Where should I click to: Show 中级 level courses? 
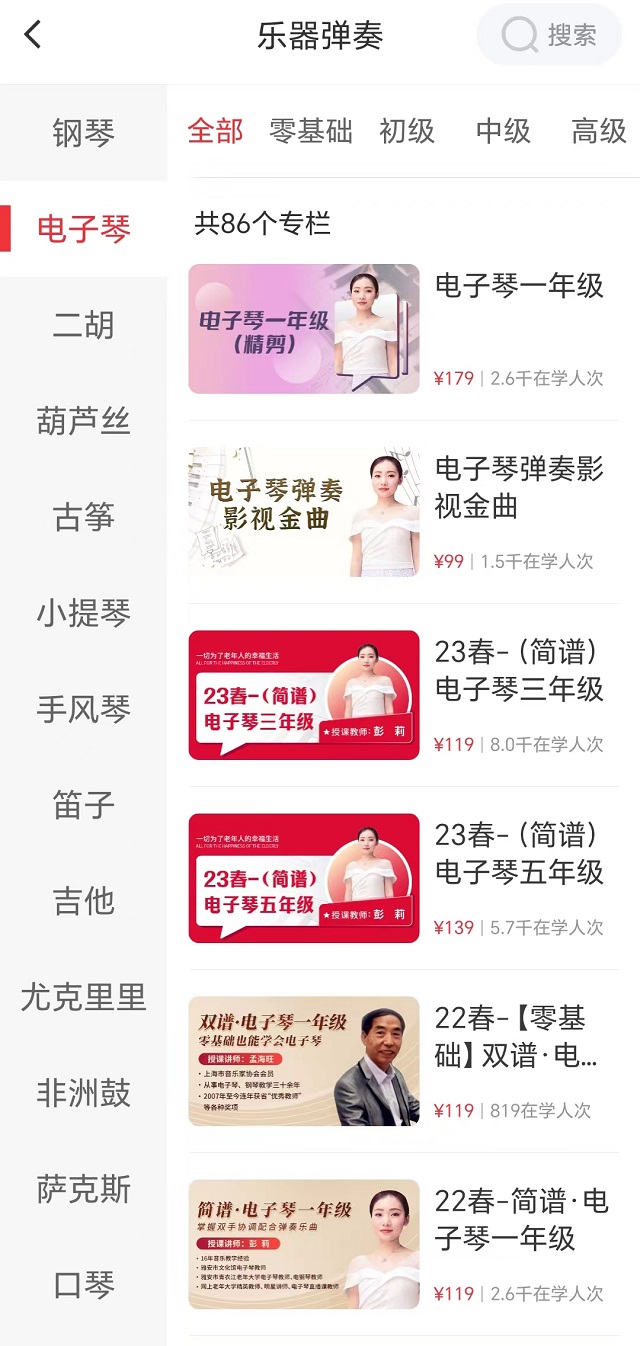coord(503,131)
